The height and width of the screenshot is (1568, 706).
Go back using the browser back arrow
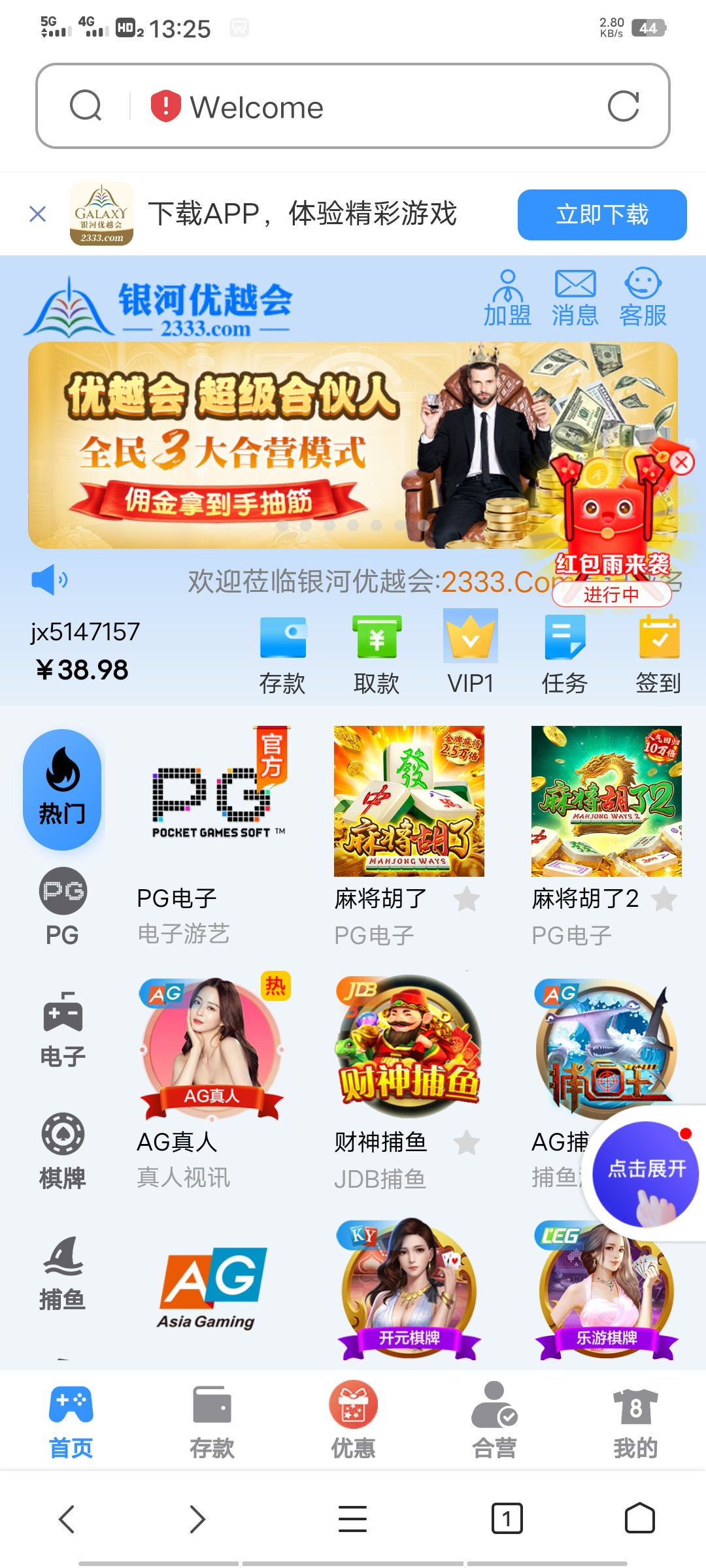pos(67,1518)
